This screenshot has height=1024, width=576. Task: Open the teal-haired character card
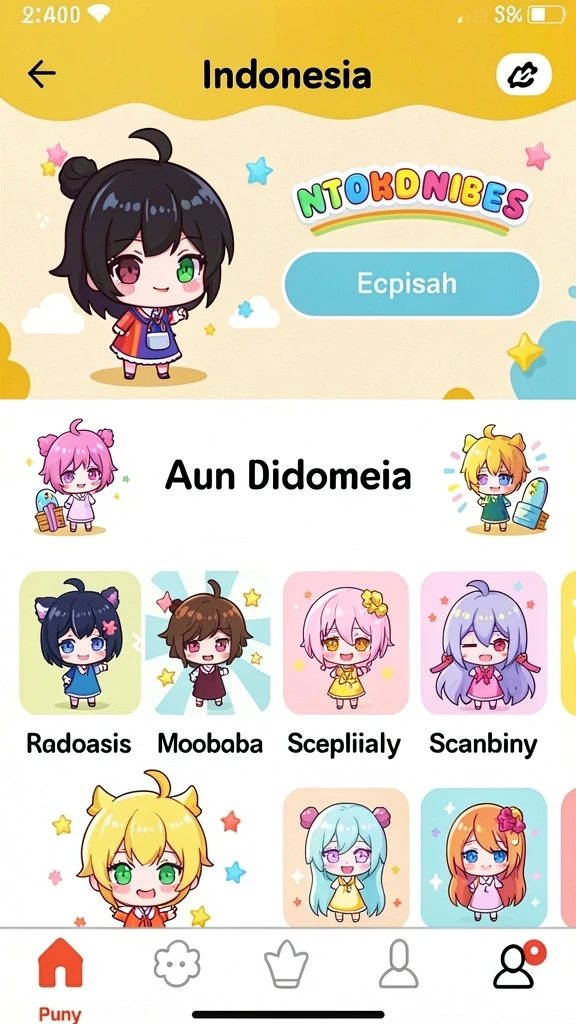click(x=345, y=857)
